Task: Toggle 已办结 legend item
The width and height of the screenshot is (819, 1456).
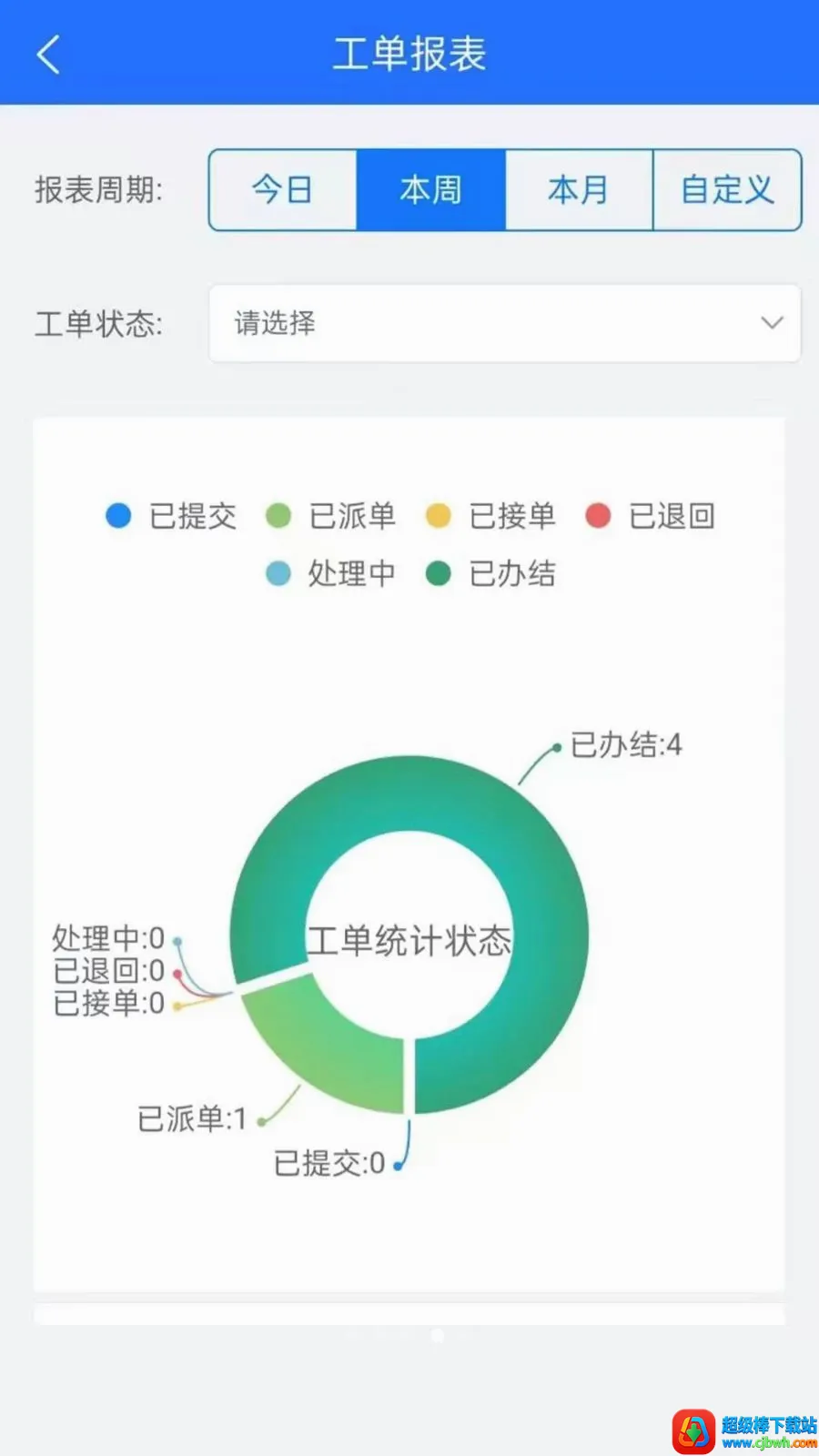Action: [491, 573]
